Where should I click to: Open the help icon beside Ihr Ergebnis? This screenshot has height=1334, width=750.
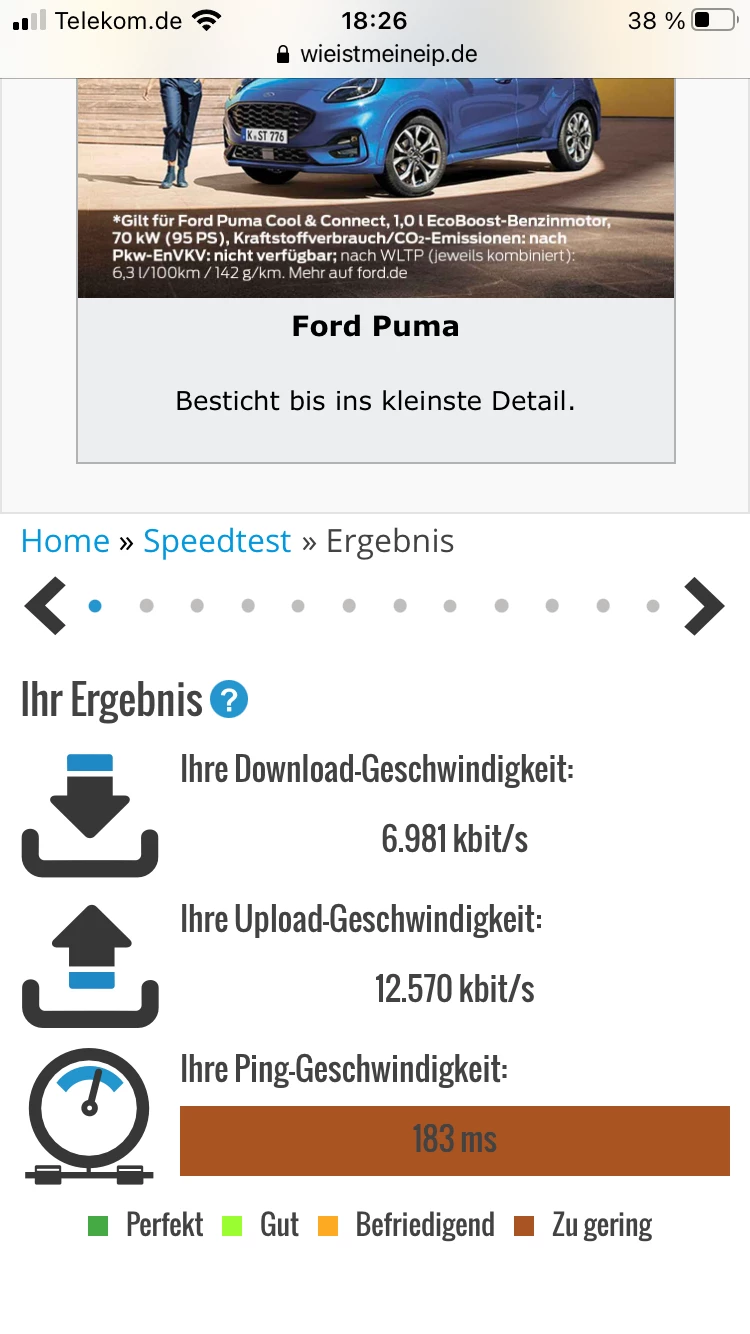[230, 700]
